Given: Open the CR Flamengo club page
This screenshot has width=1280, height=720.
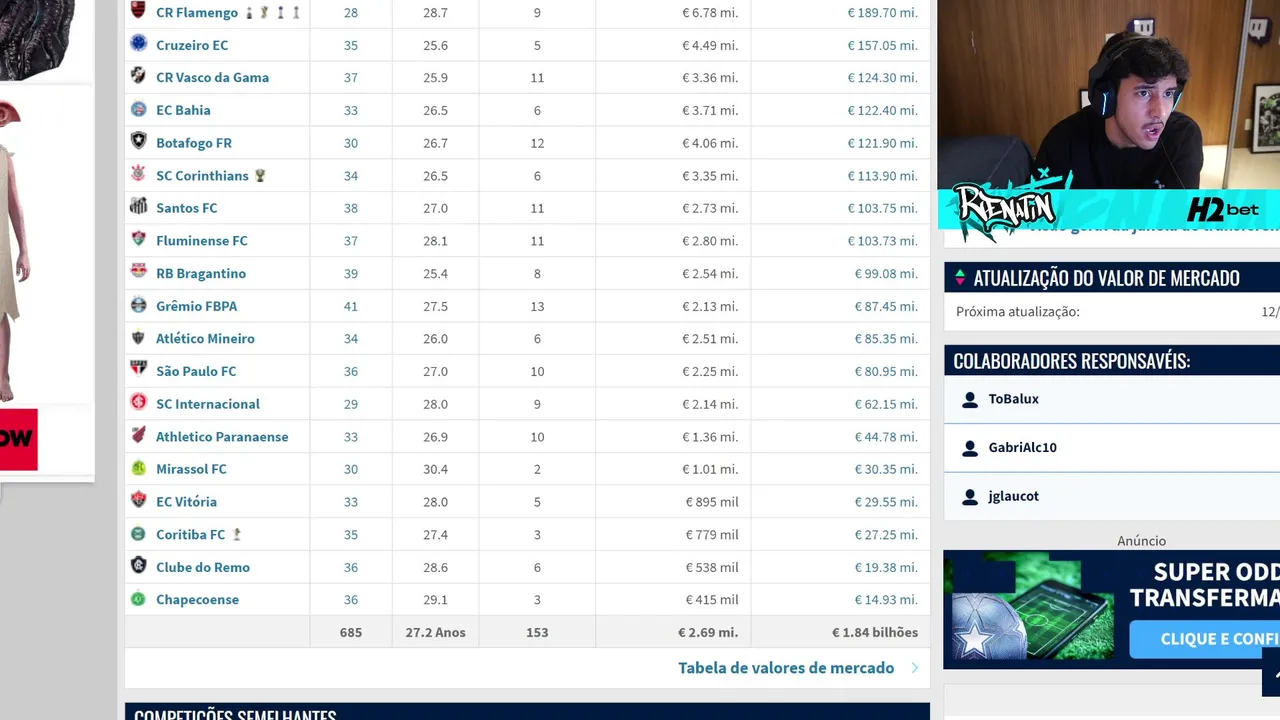Looking at the screenshot, I should tap(196, 13).
